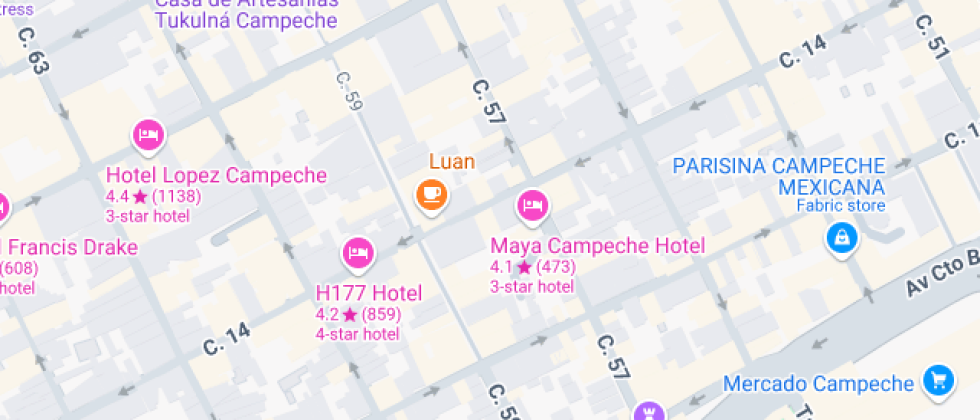Open the Hotel Lopez Campeche map pin

pos(148,135)
